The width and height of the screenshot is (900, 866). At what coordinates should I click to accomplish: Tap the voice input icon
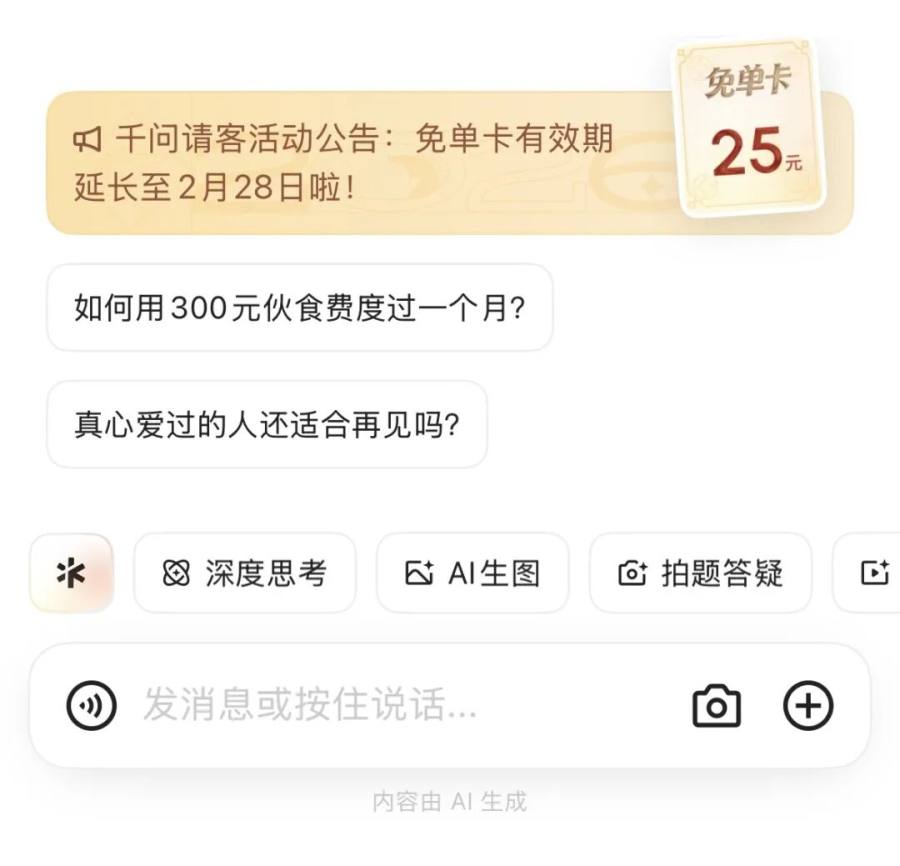[x=91, y=706]
